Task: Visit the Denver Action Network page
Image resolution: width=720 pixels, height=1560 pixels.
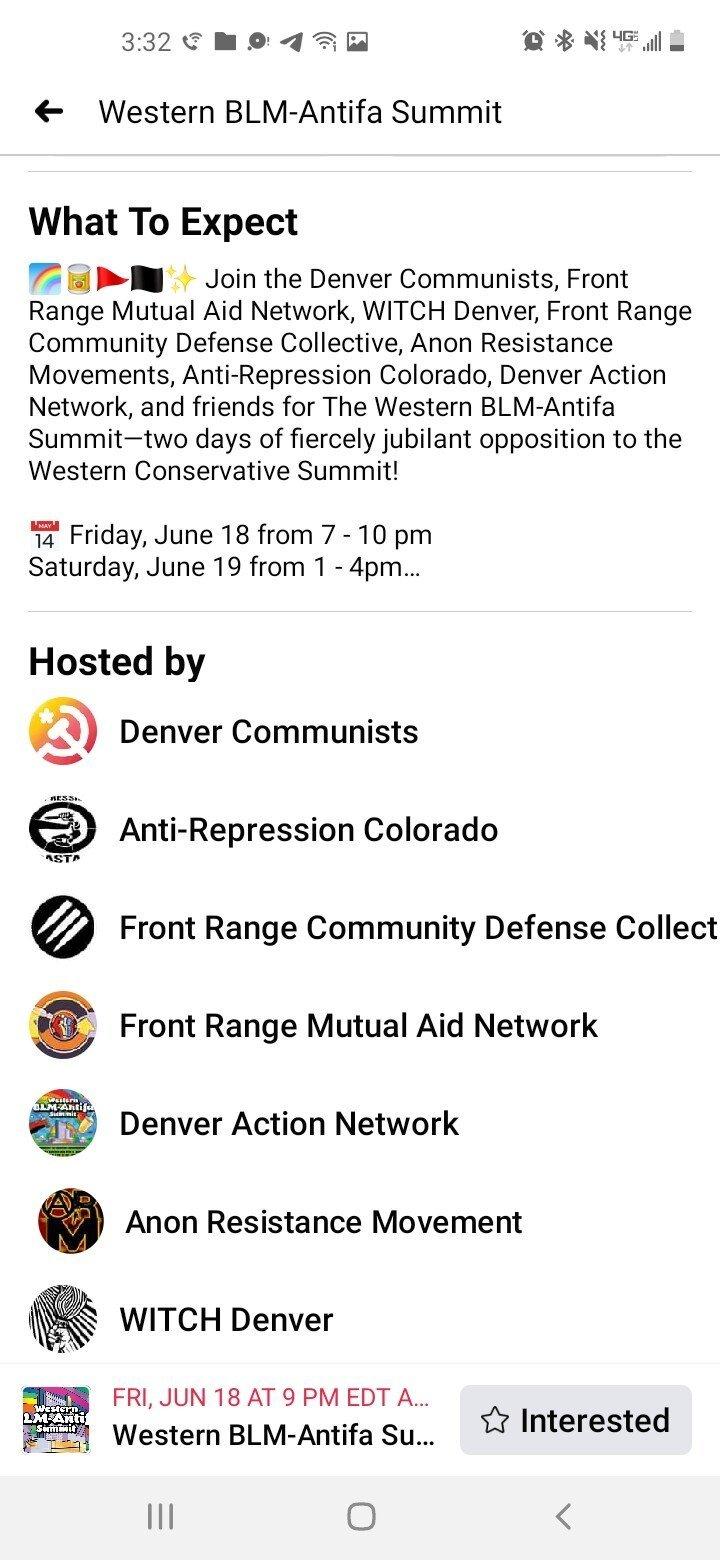Action: tap(288, 1124)
